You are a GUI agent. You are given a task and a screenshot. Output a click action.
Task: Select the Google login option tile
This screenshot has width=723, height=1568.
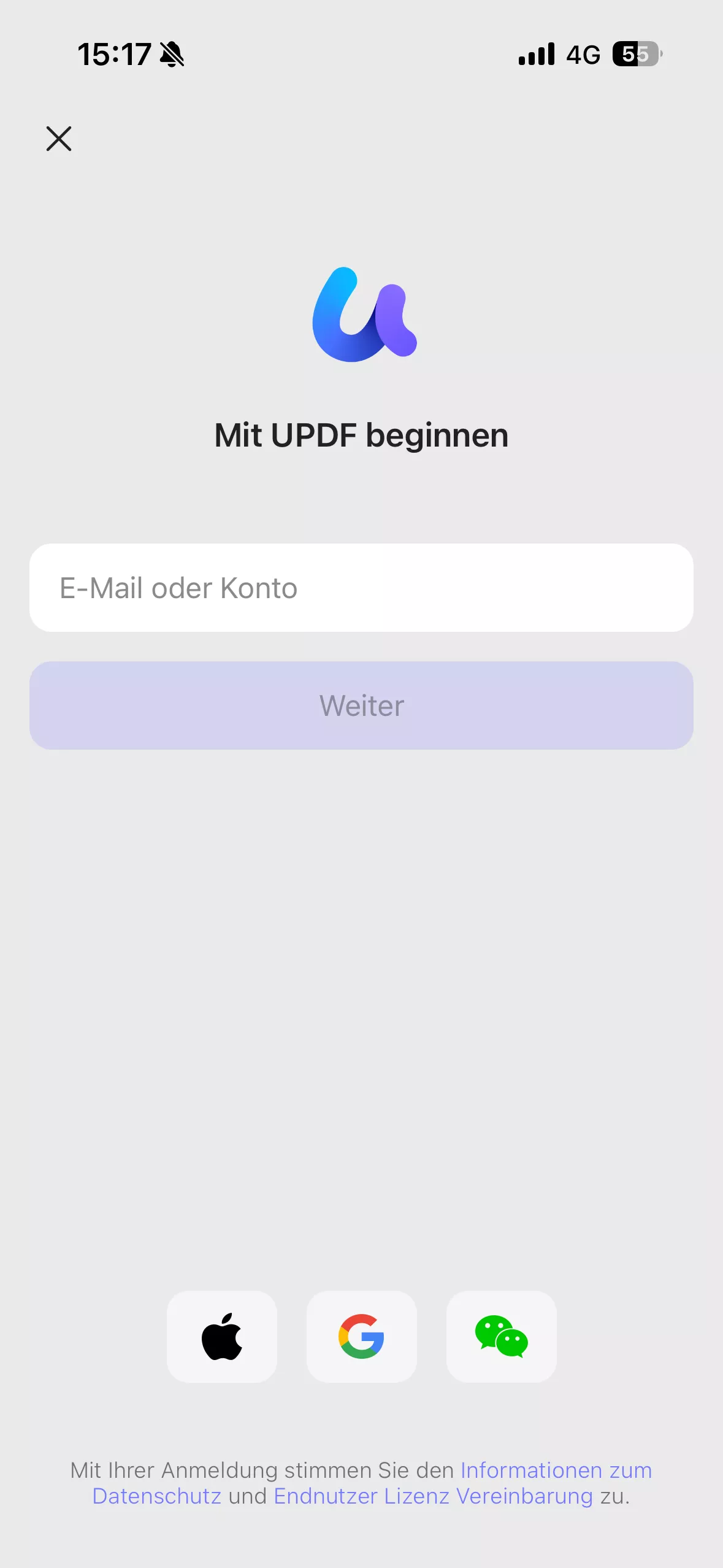point(362,1337)
